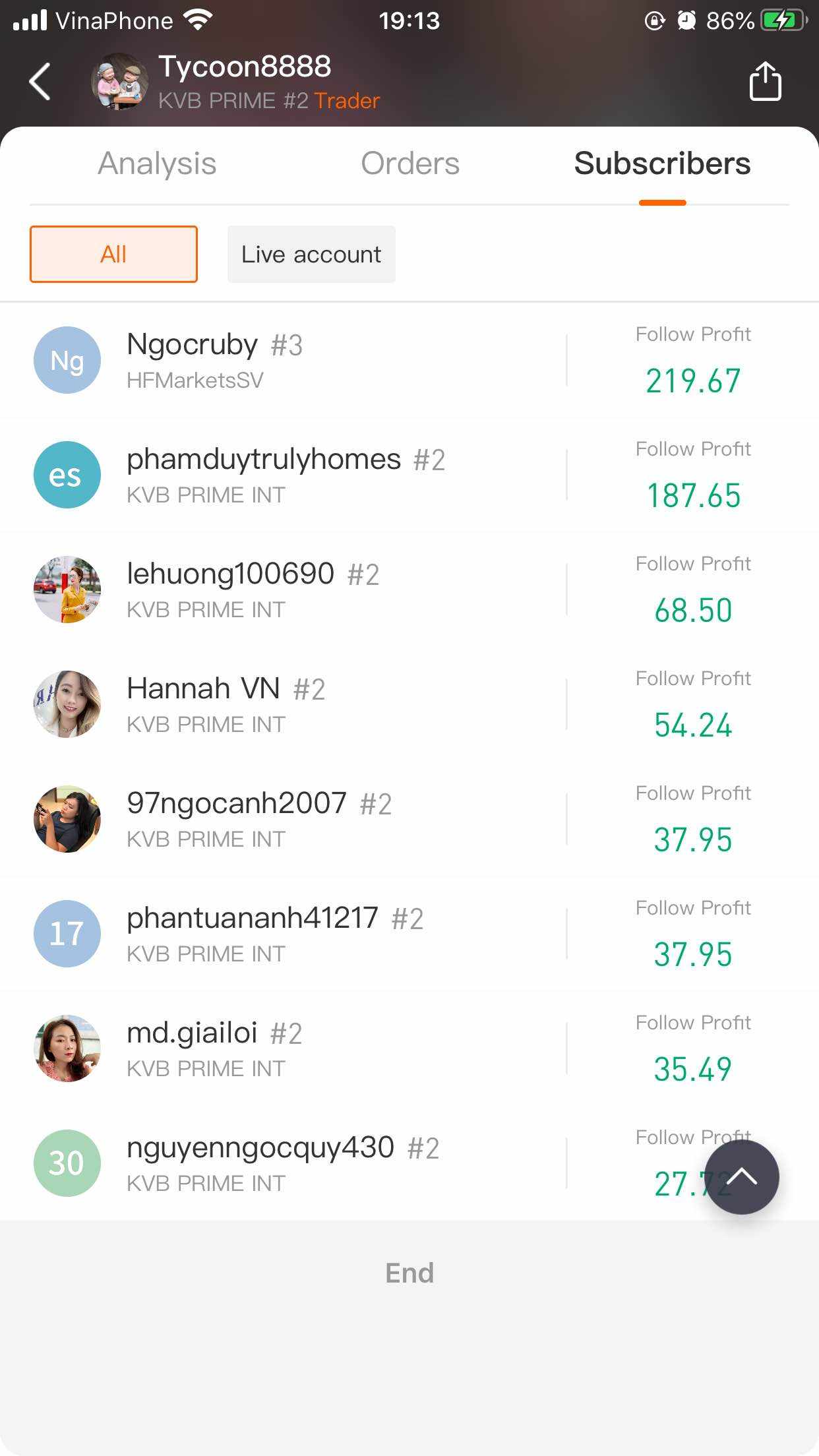Select the All filter chip
819x1456 pixels.
tap(113, 254)
